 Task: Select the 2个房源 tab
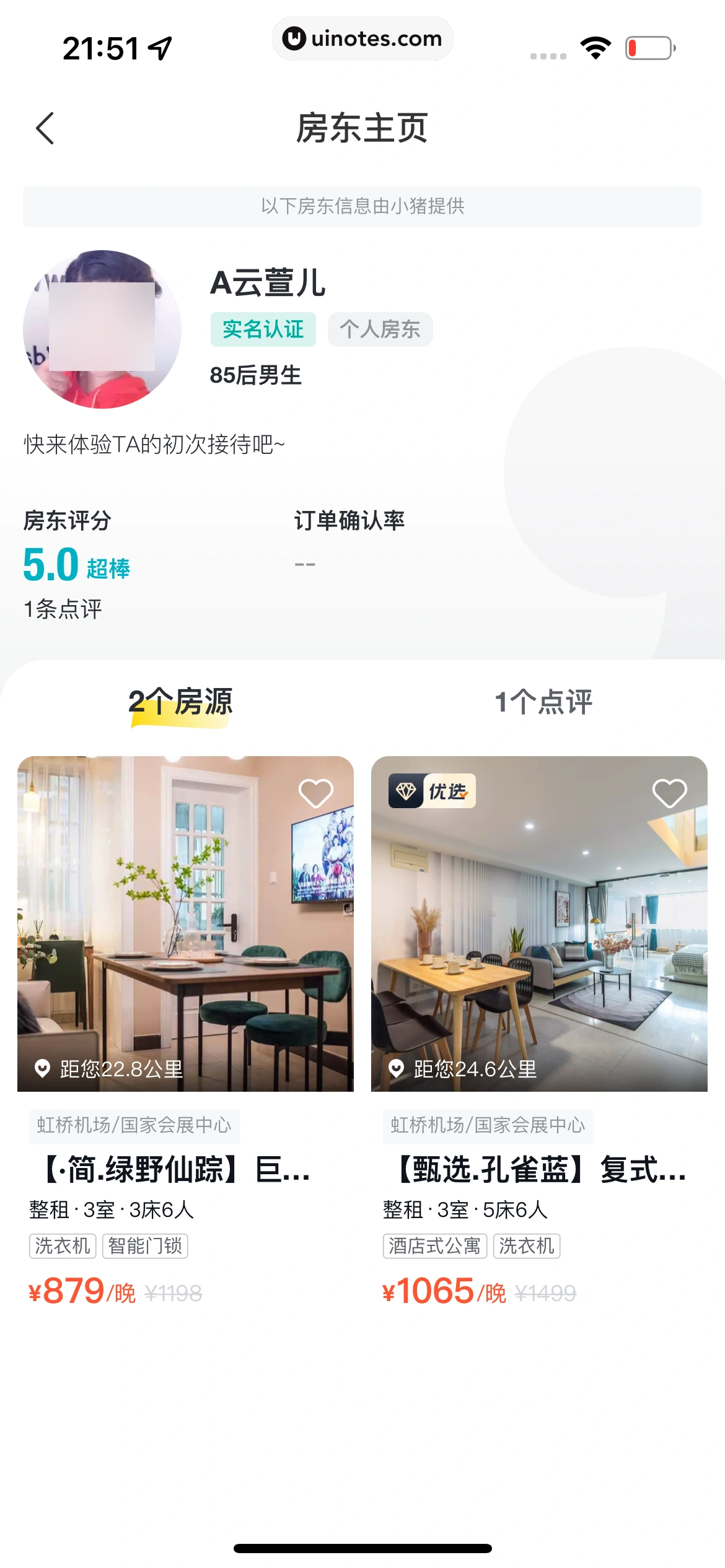tap(180, 703)
